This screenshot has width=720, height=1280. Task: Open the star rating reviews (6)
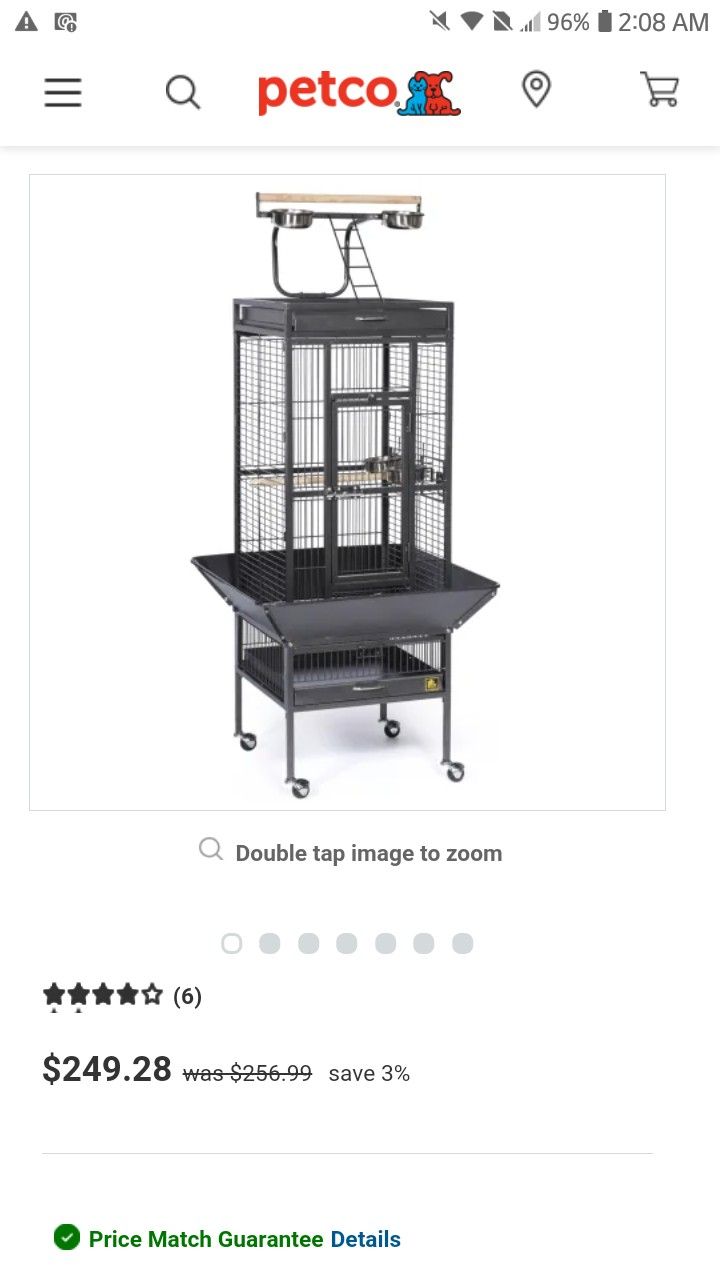point(122,995)
